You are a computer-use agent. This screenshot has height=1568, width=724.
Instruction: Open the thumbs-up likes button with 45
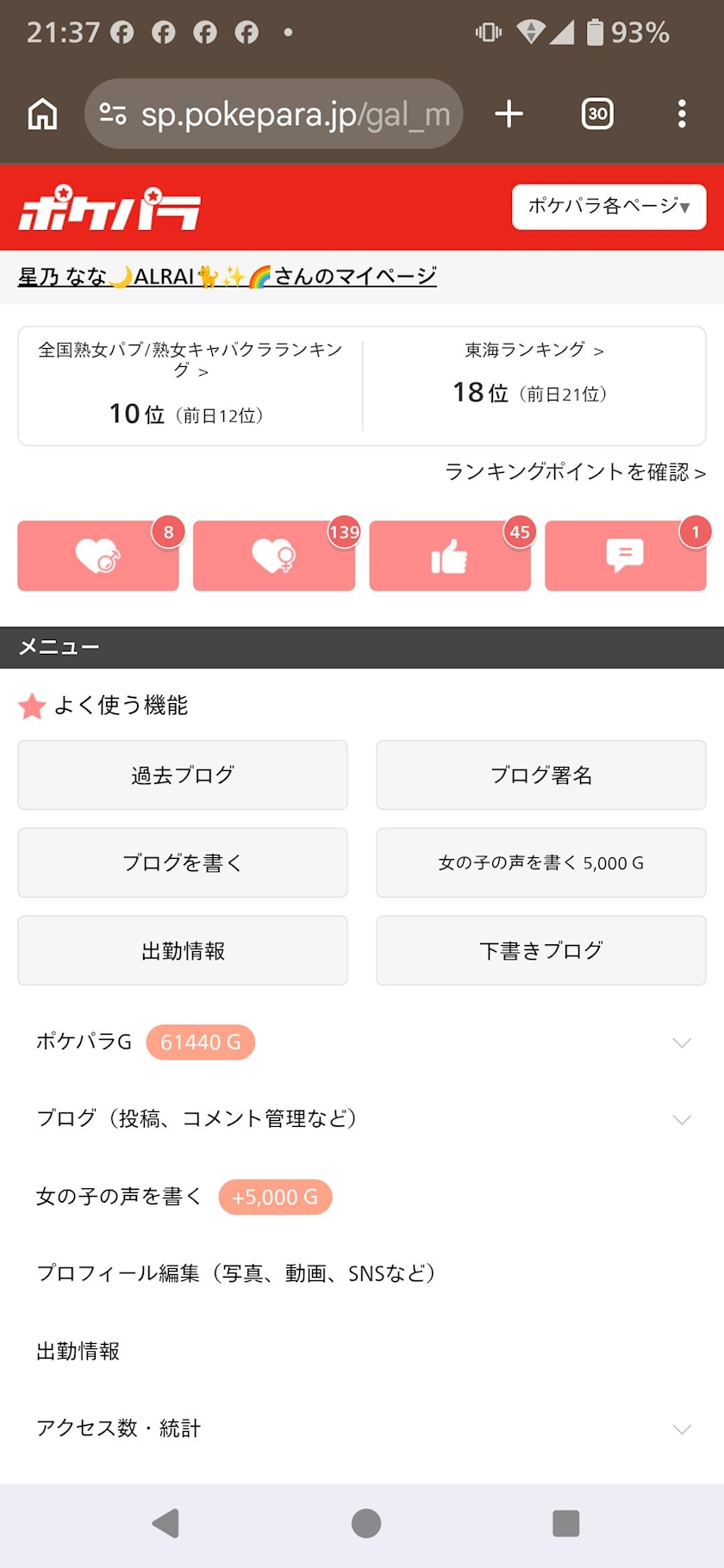(x=450, y=556)
